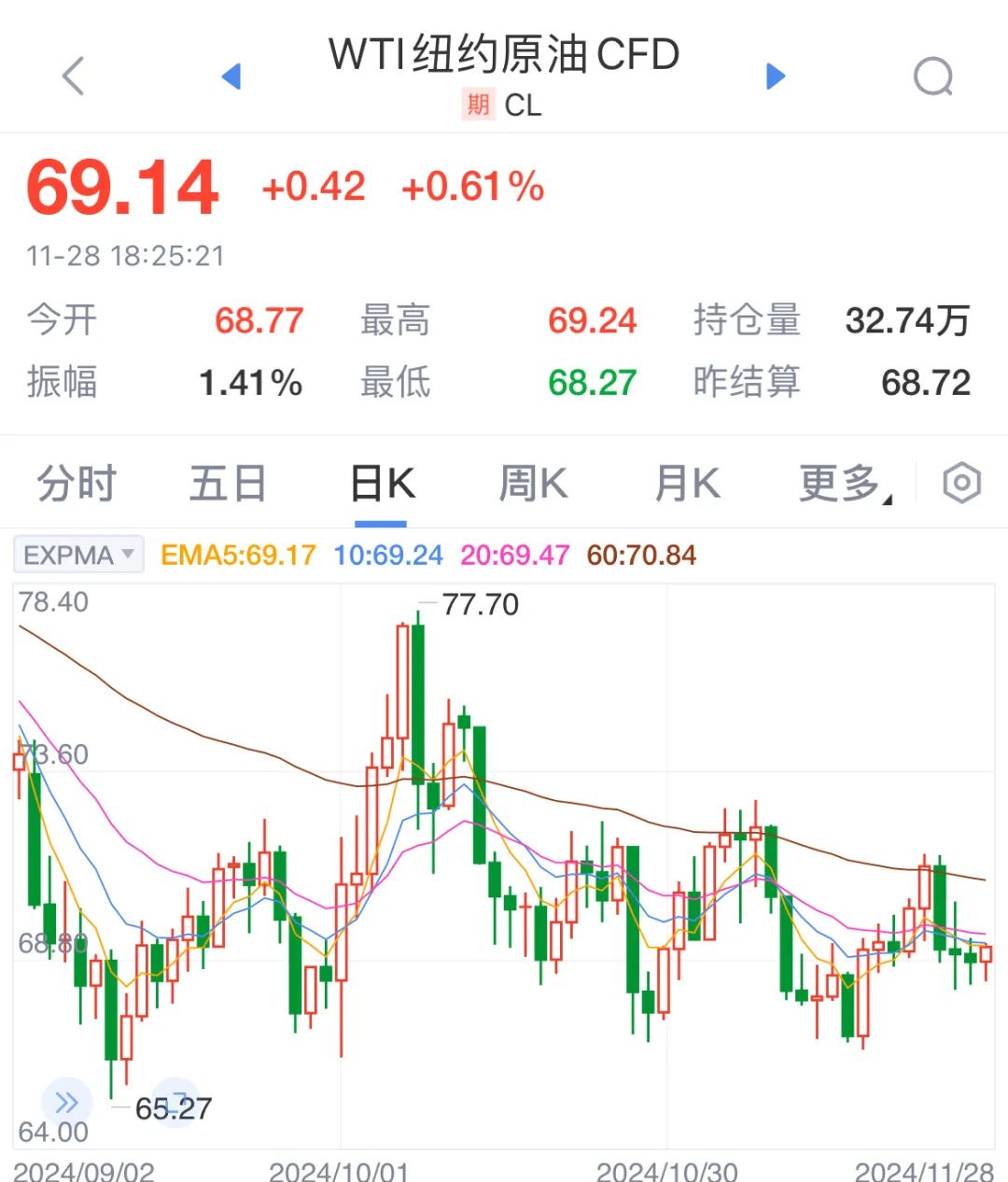1008x1182 pixels.
Task: Go back using the top-left arrow
Action: (x=73, y=77)
